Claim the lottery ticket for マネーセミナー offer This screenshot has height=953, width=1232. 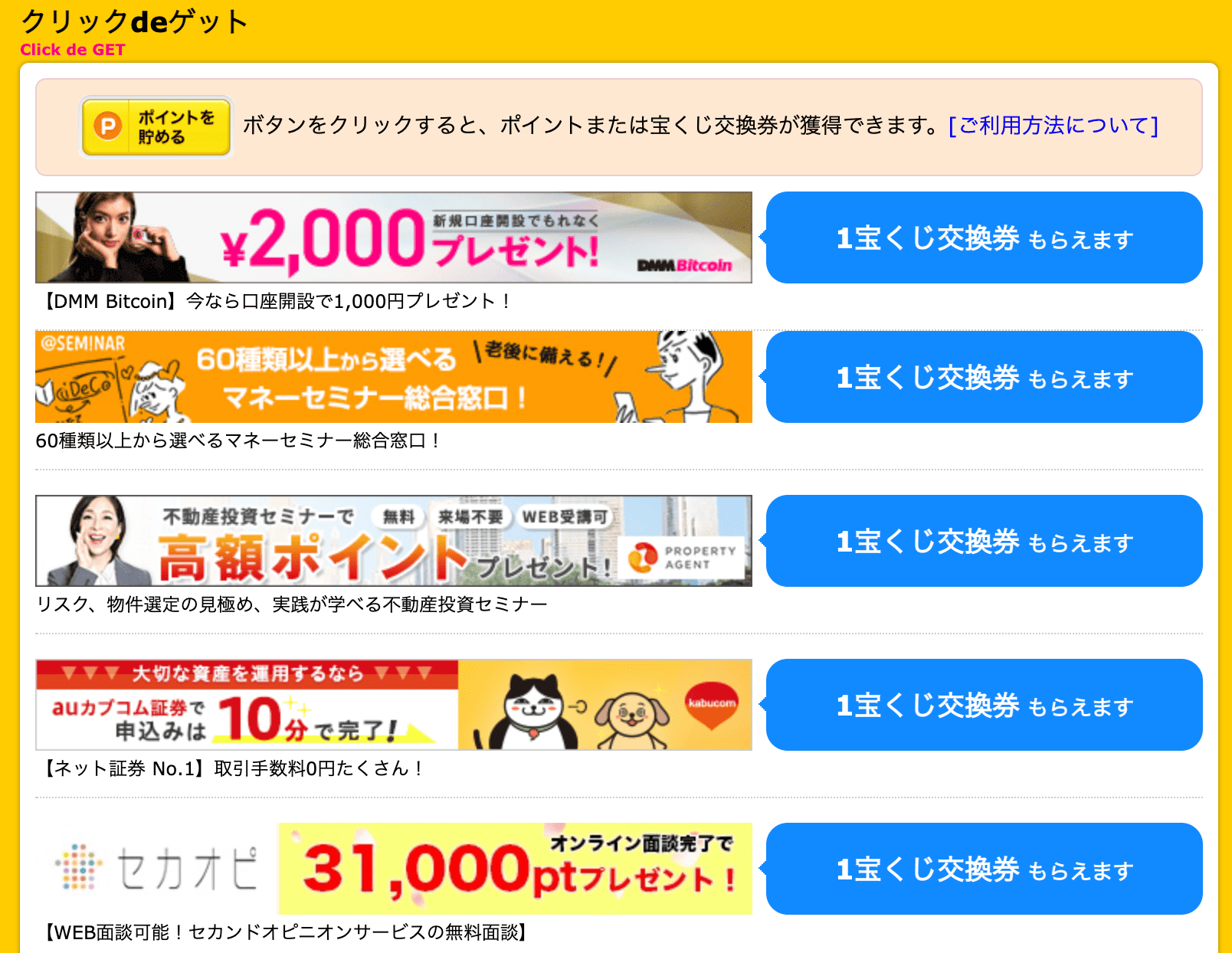tap(984, 378)
